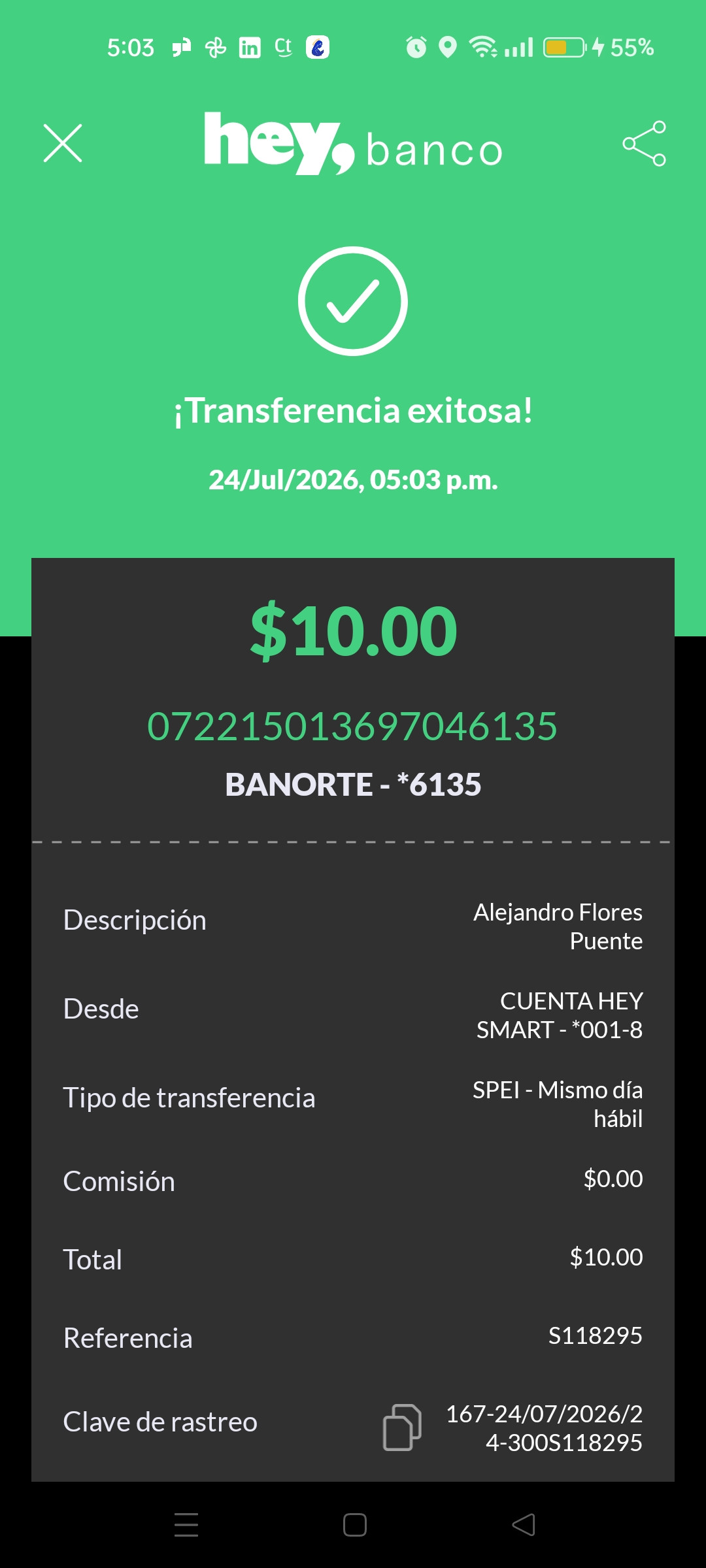Share the transfer receipt
Screen dimensions: 706x1568
click(644, 143)
